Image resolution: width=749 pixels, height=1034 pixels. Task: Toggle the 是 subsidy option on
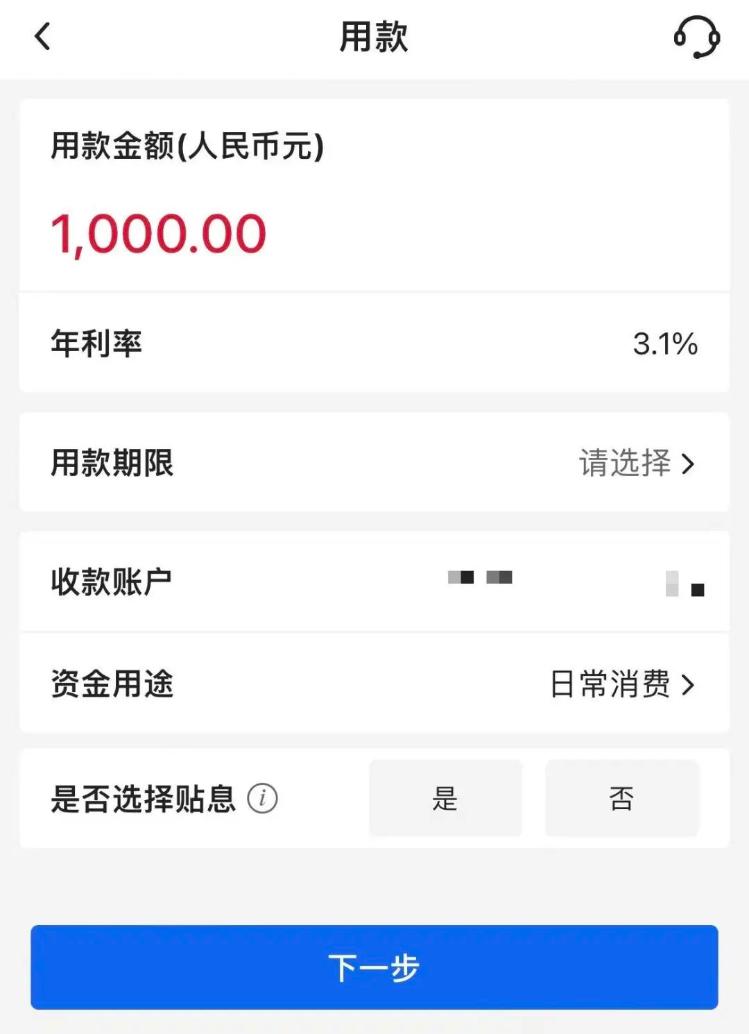pyautogui.click(x=445, y=797)
